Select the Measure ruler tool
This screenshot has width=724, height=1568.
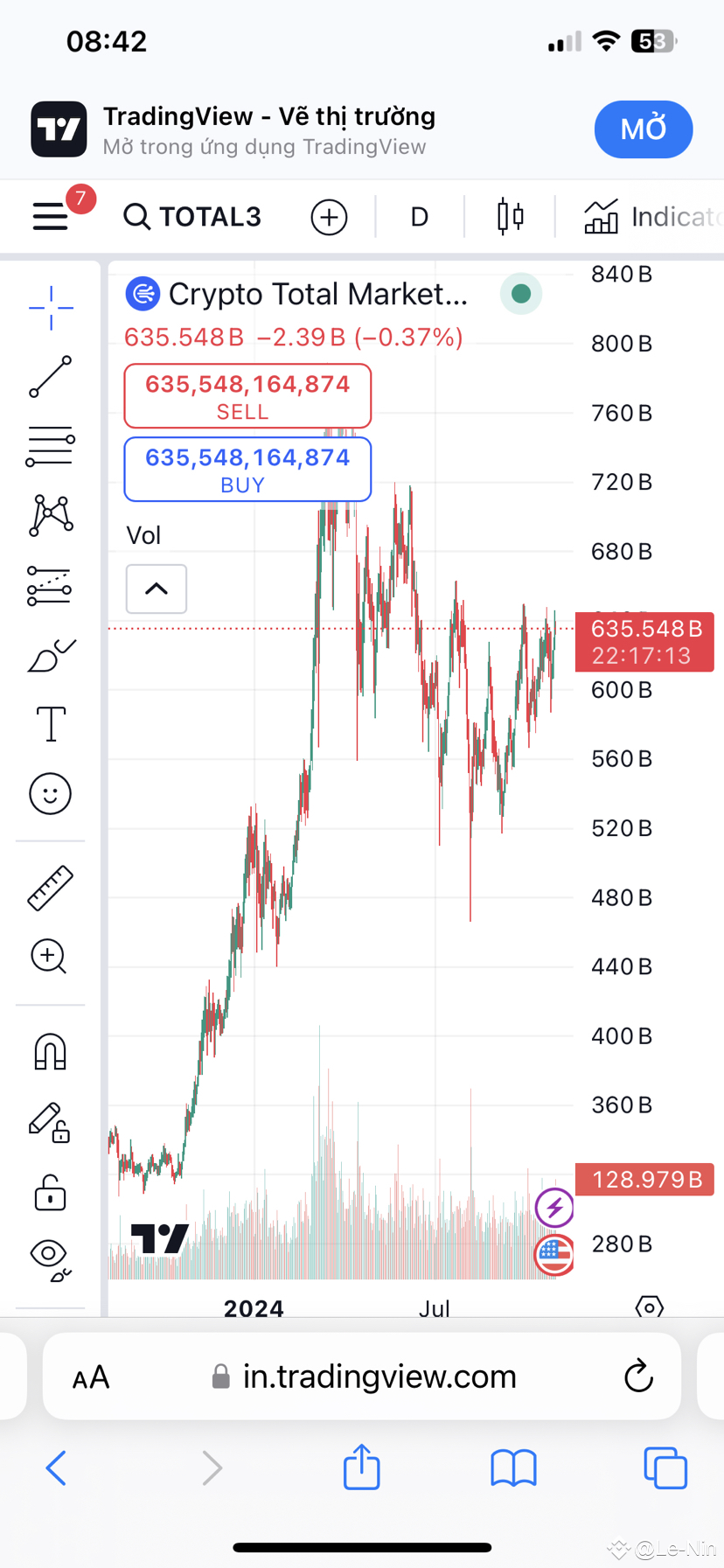click(x=50, y=889)
